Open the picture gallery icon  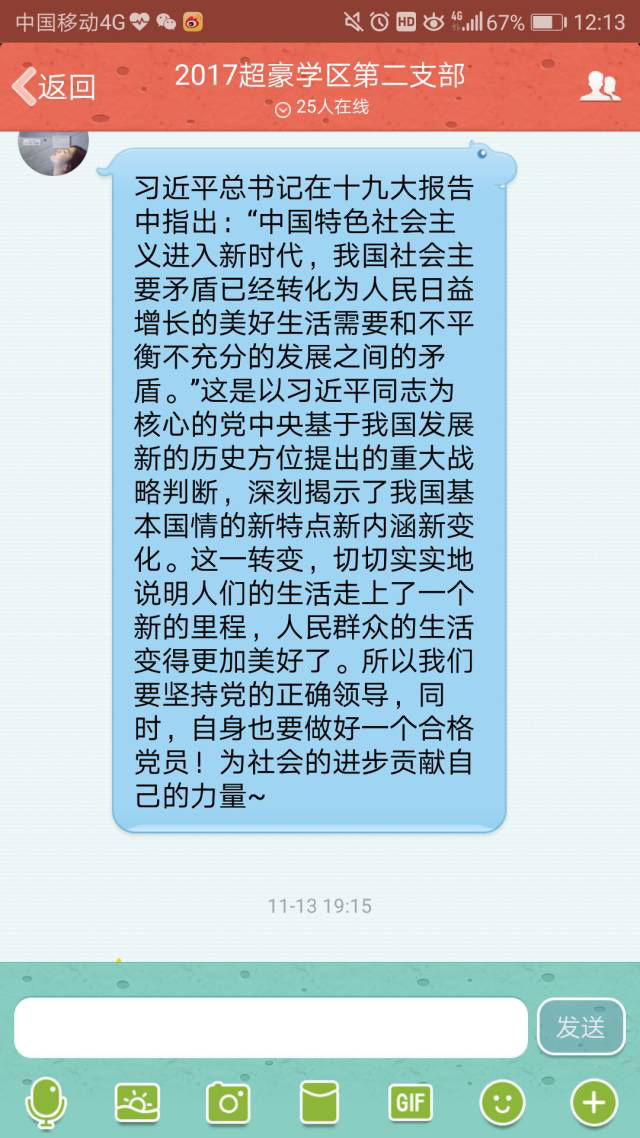tap(137, 1103)
